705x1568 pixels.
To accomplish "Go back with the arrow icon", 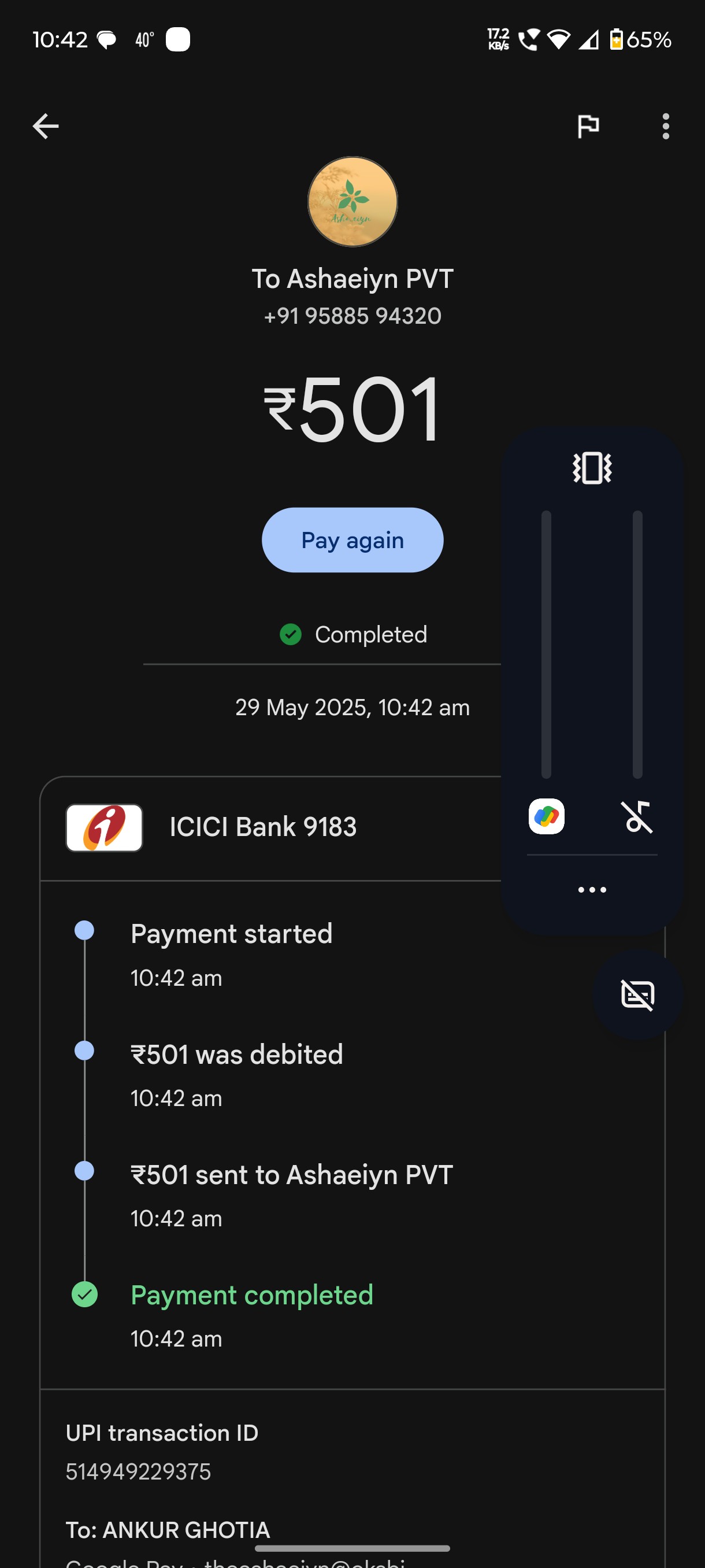I will click(46, 127).
